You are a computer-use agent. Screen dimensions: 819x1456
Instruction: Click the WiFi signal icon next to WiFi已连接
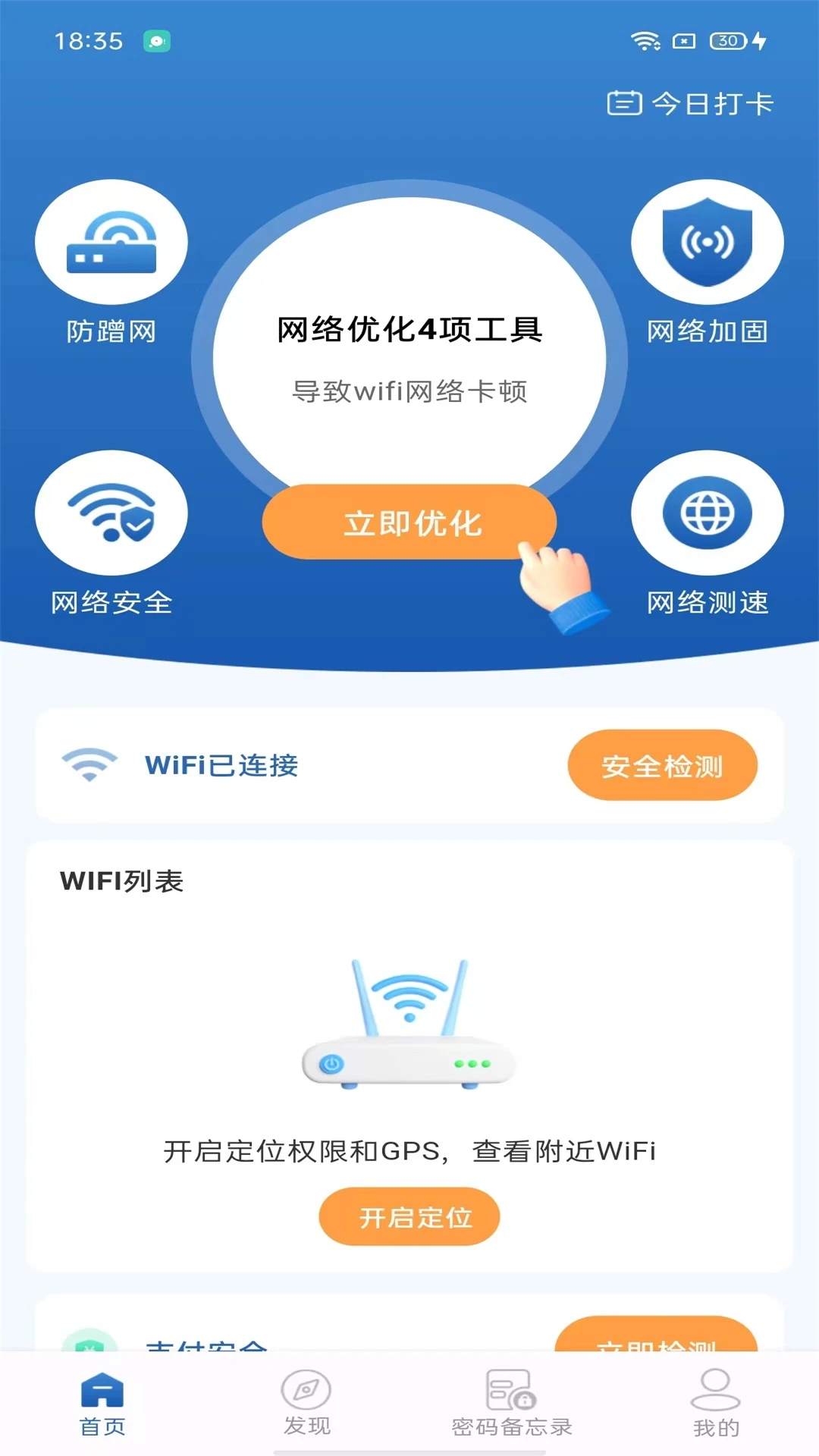(x=91, y=765)
